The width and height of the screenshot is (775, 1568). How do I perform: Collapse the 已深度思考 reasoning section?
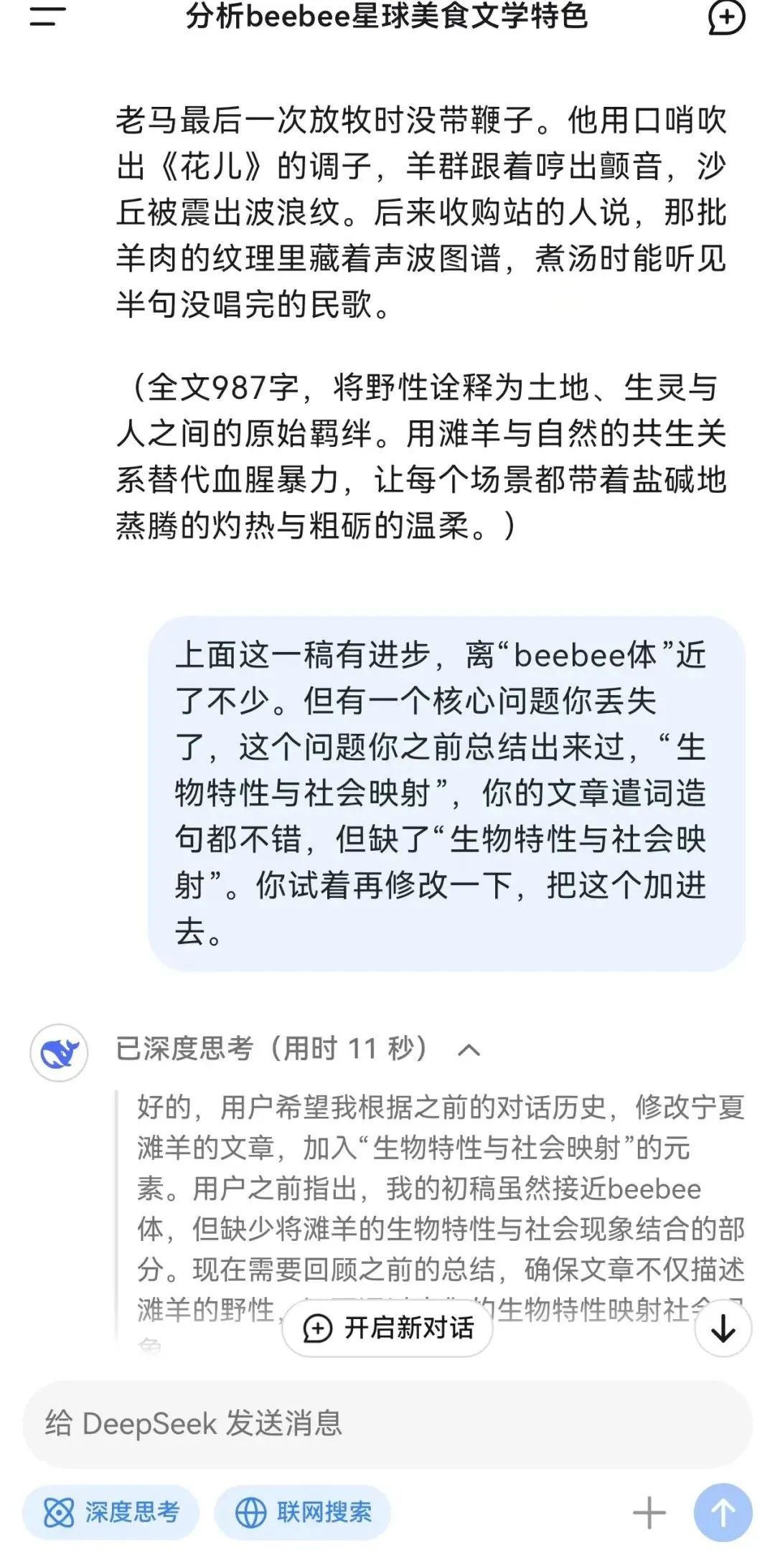coord(469,1050)
